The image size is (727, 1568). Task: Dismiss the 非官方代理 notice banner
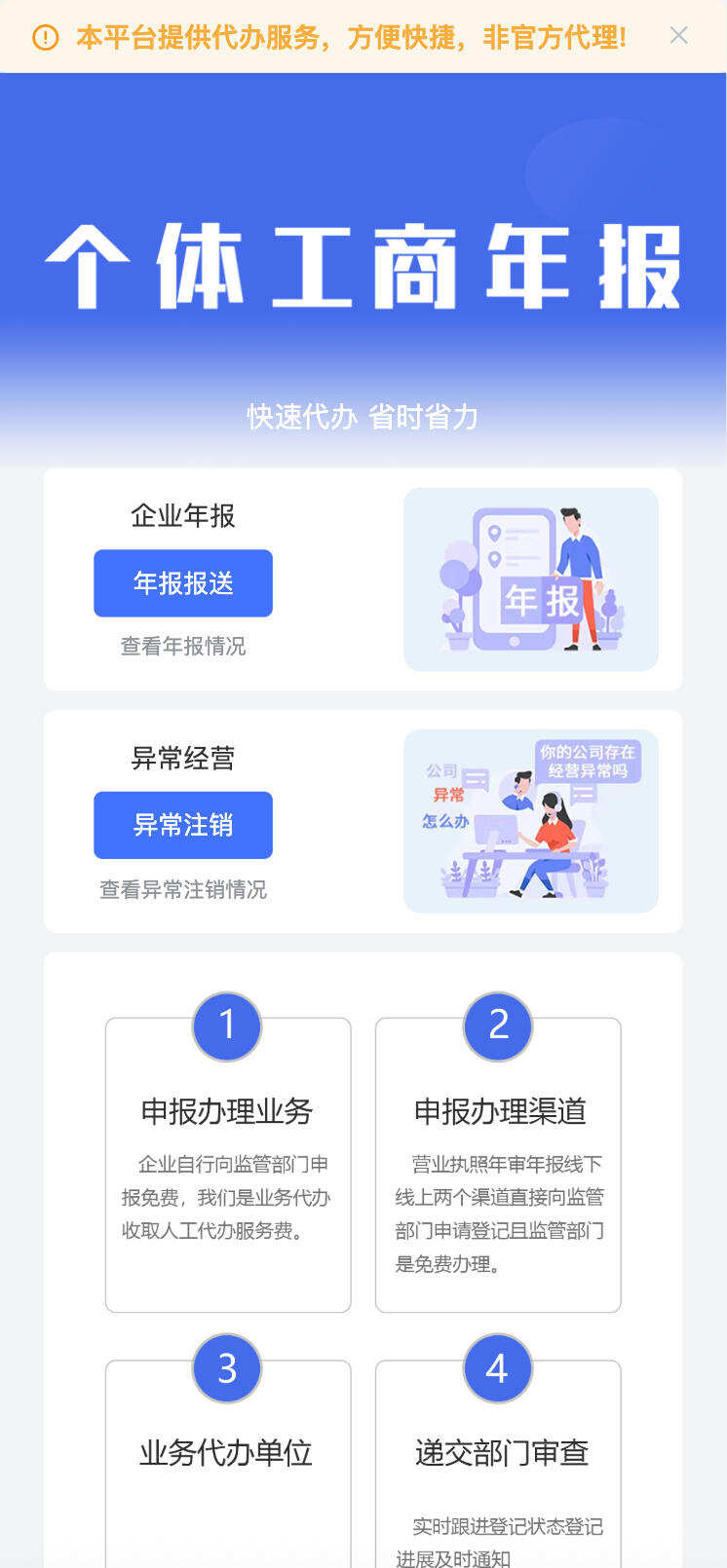pos(679,37)
